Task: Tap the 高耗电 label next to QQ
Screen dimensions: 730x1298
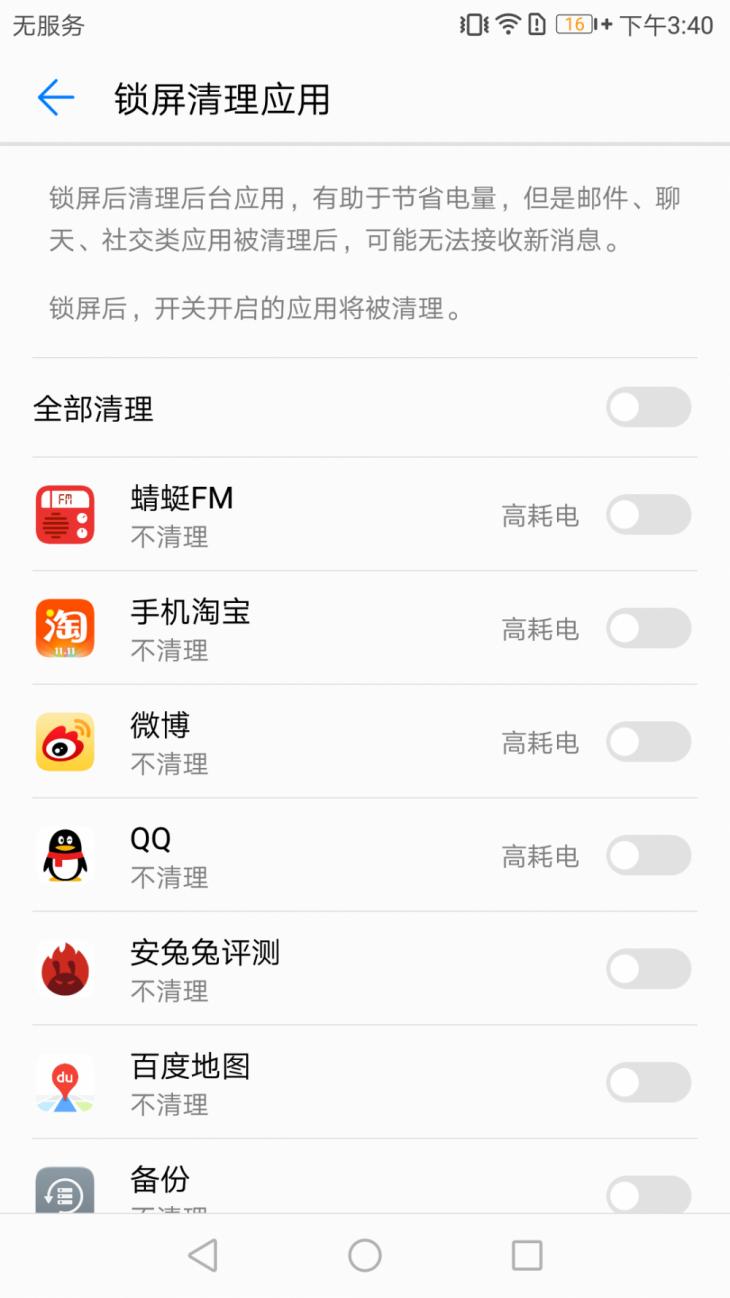Action: [539, 856]
